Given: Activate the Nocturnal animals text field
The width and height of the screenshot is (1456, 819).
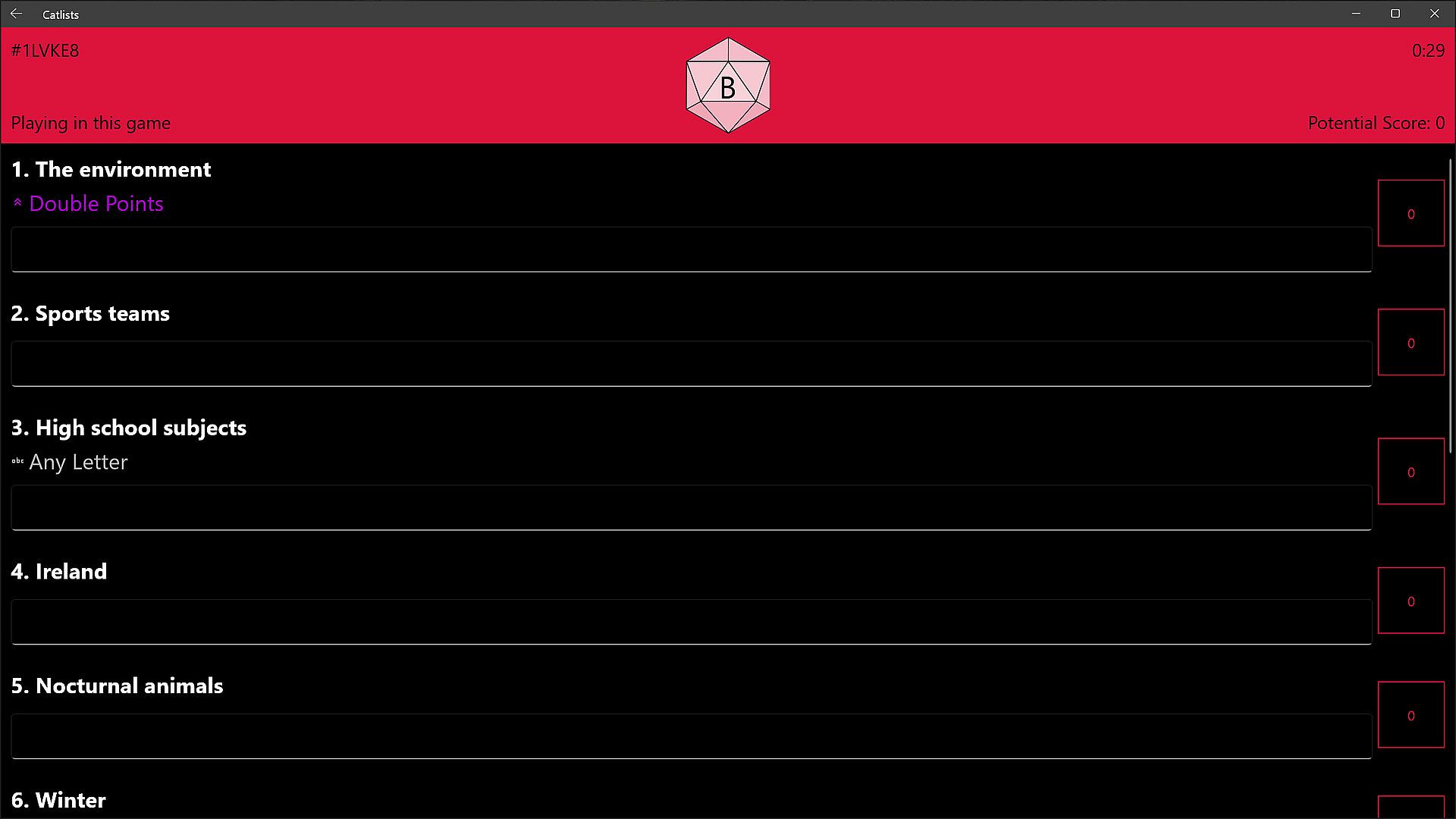Looking at the screenshot, I should [690, 736].
